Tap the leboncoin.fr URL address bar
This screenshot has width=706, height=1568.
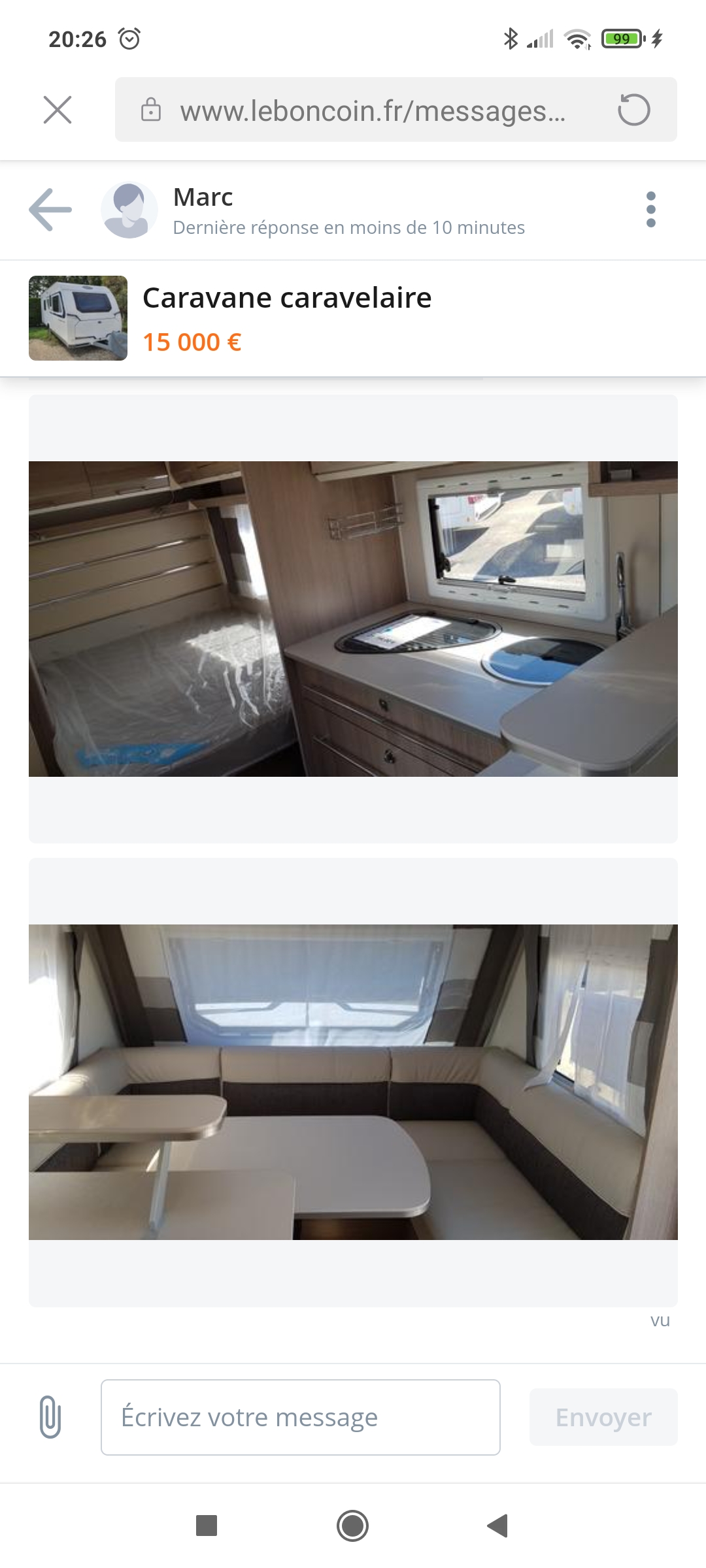[x=373, y=110]
